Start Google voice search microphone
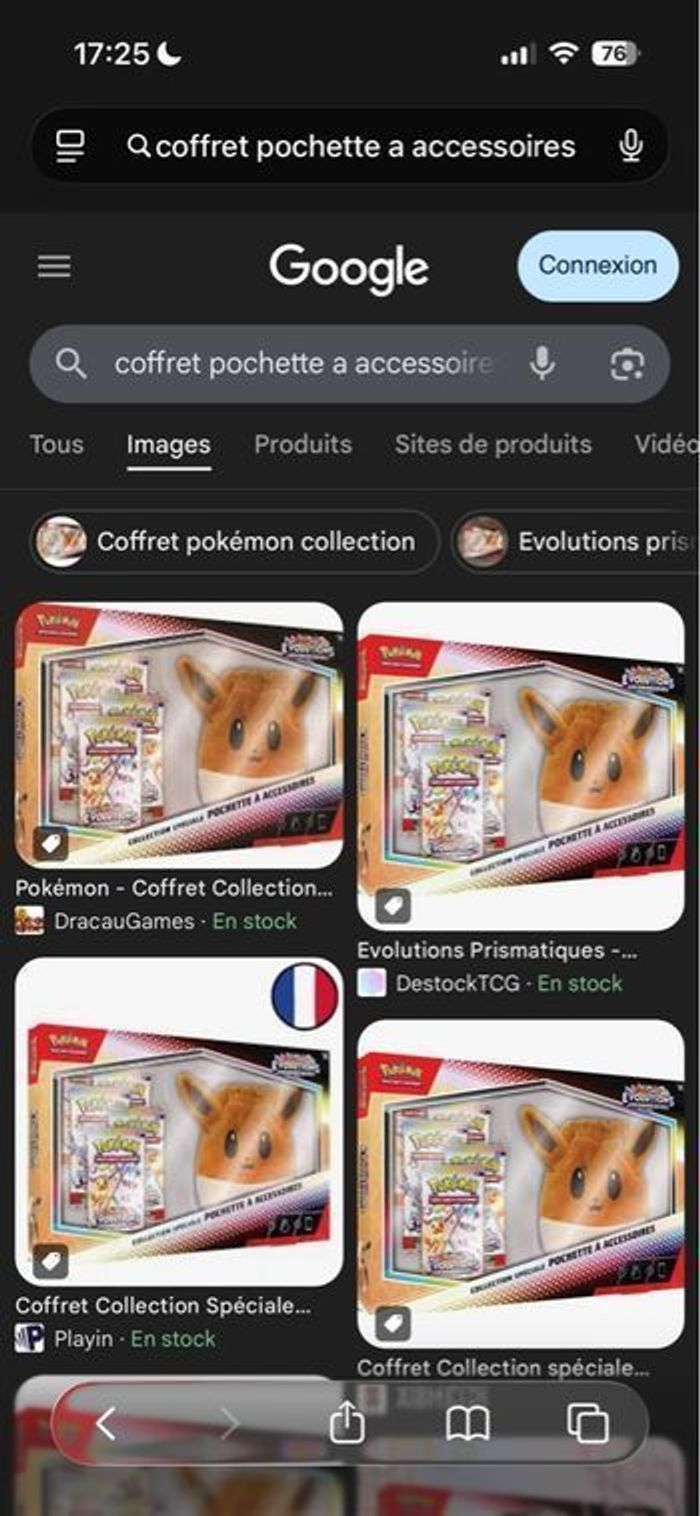This screenshot has height=1516, width=700. (x=542, y=364)
